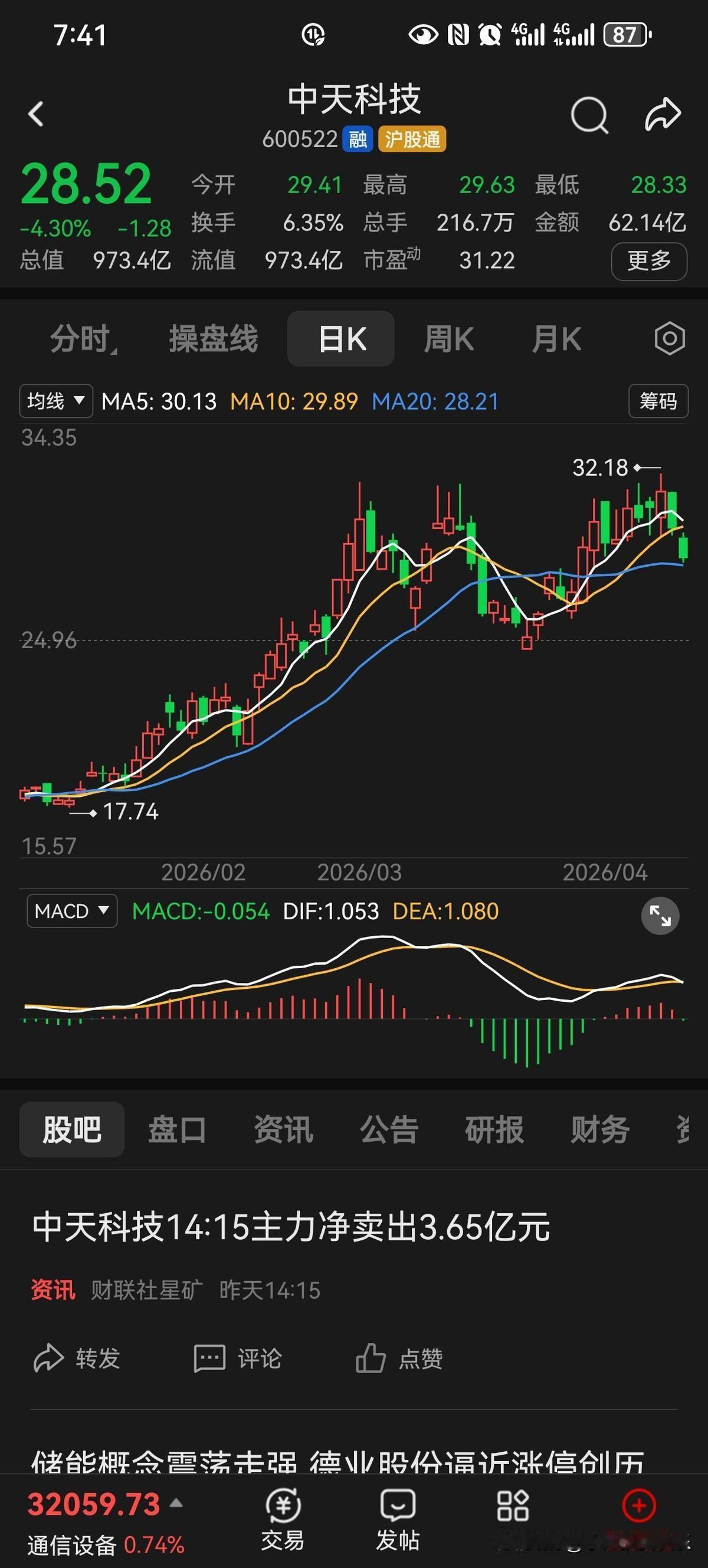The width and height of the screenshot is (708, 1568).
Task: Switch to the 周K weekly chart
Action: point(449,338)
